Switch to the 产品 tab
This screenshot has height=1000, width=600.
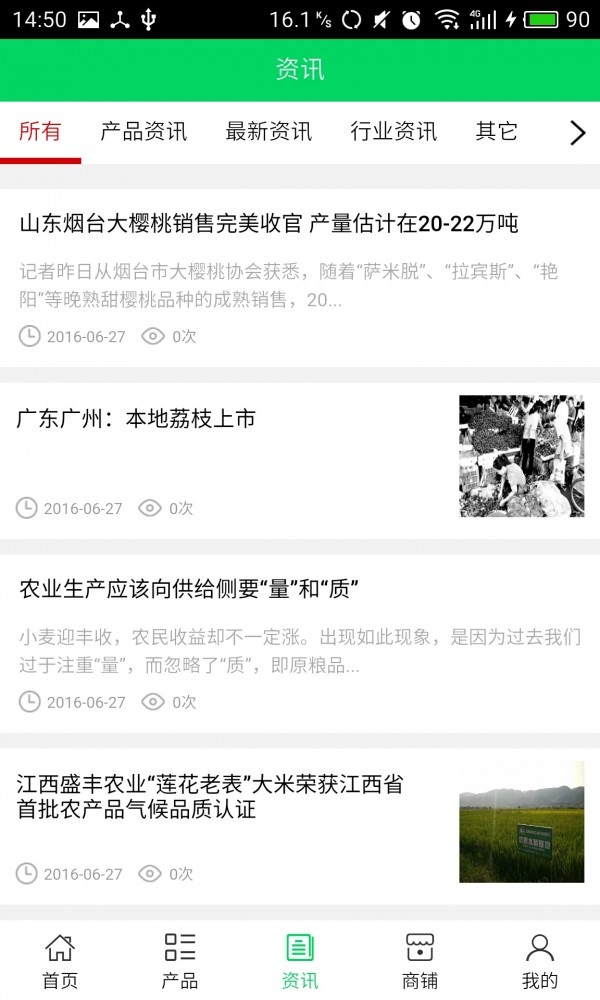click(x=180, y=960)
